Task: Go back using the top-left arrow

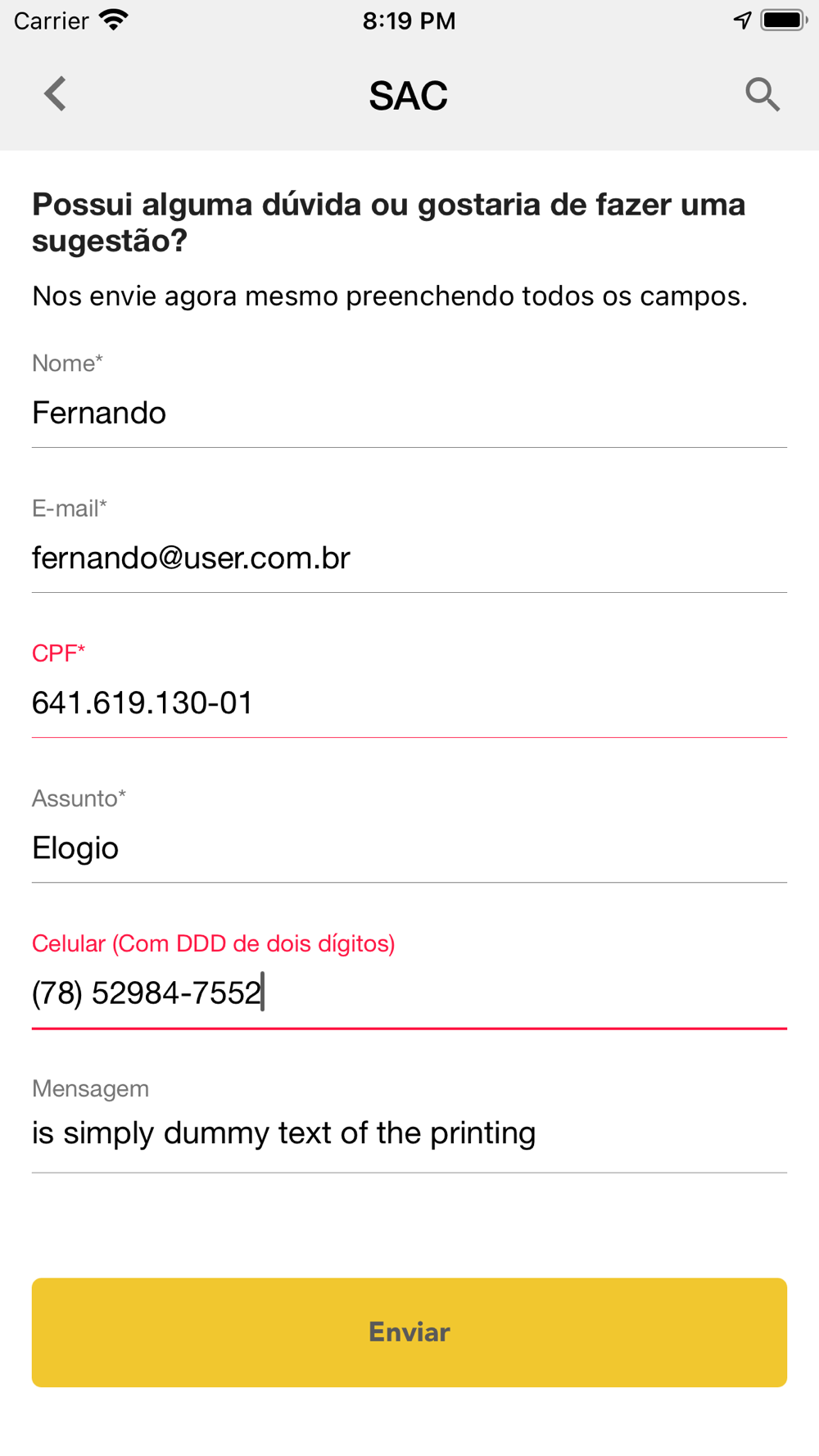Action: pos(55,94)
